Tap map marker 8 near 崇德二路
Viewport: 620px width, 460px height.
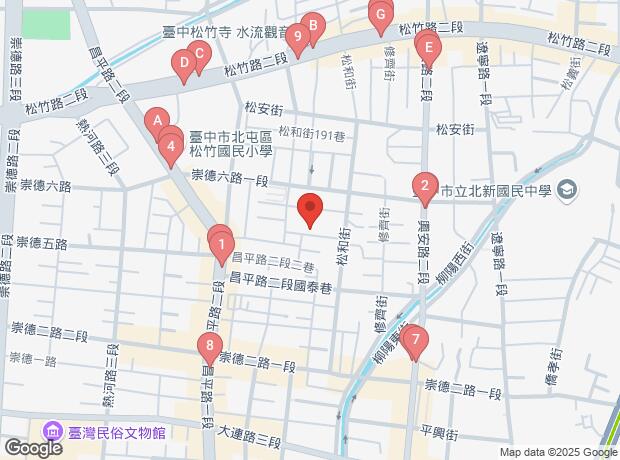click(208, 348)
